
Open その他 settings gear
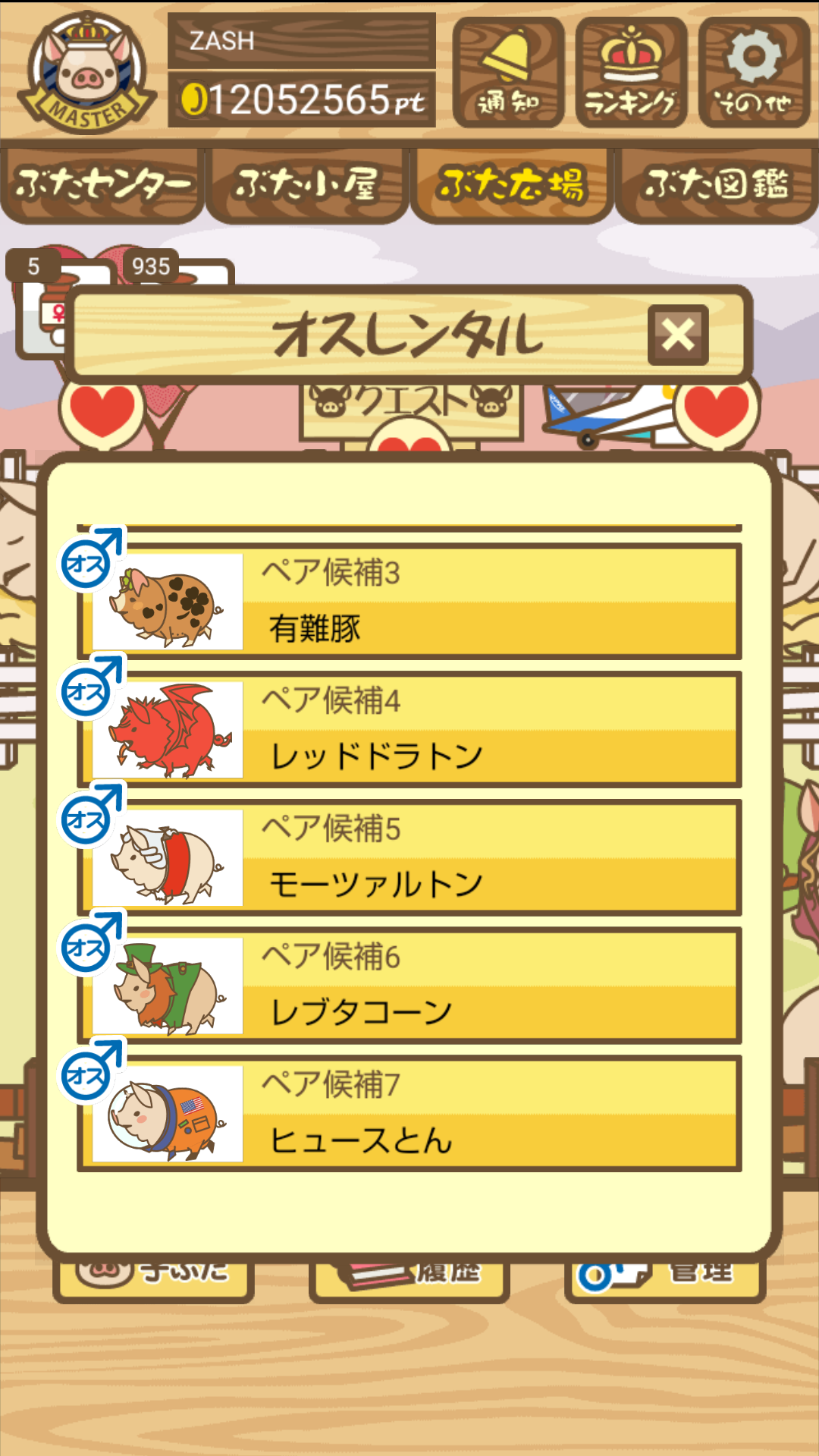(x=754, y=73)
